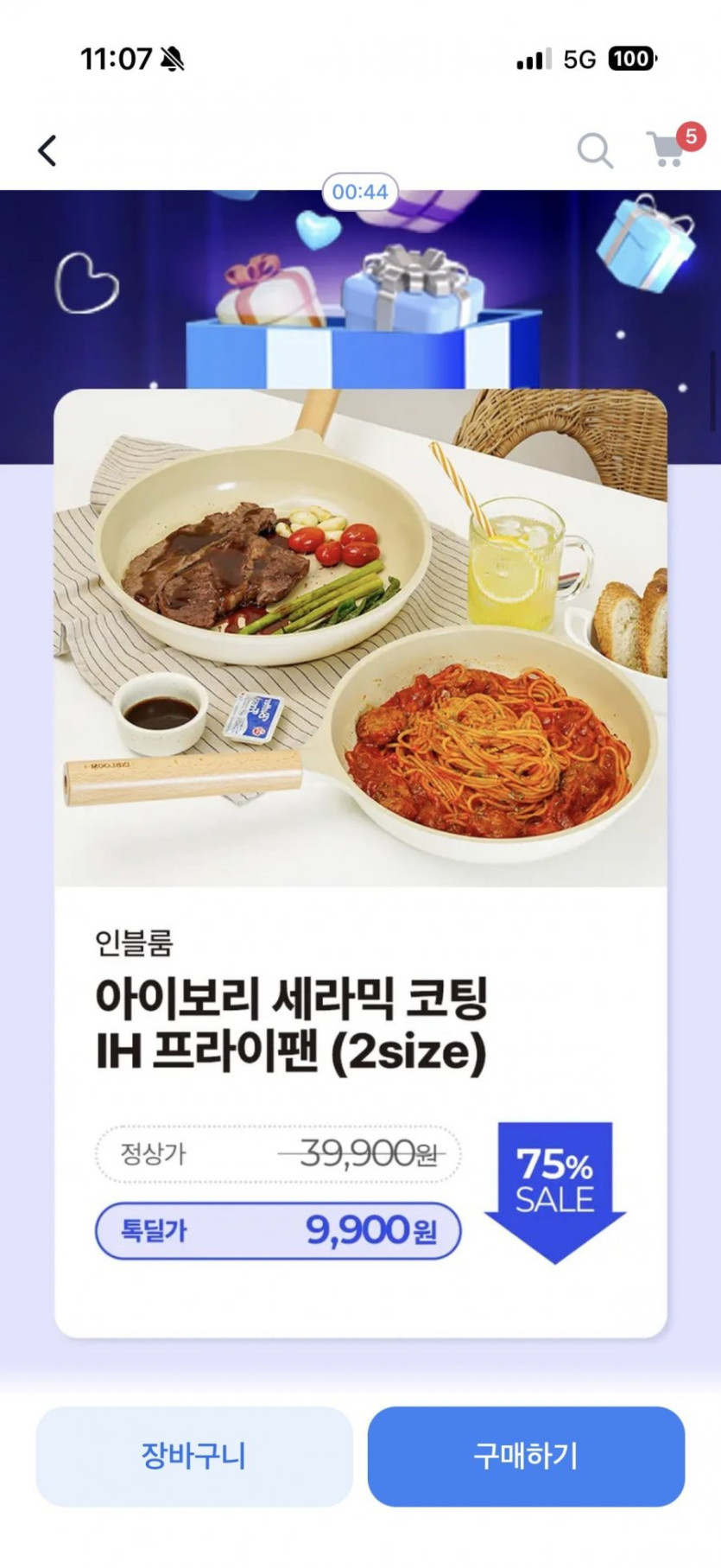
Task: Add the frying pan to 장바구니
Action: 194,1456
